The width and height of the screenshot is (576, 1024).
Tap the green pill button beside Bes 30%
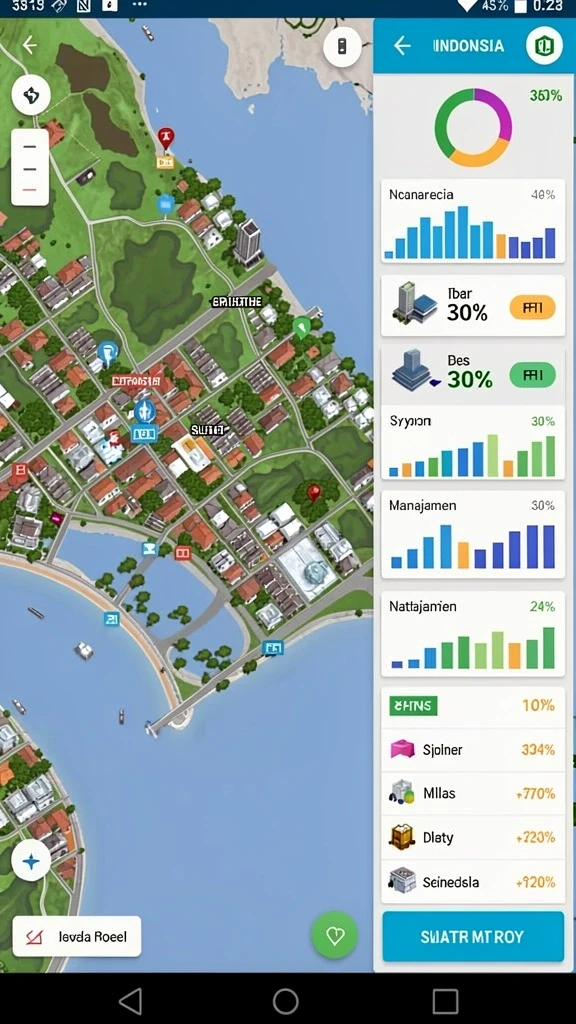tap(532, 375)
